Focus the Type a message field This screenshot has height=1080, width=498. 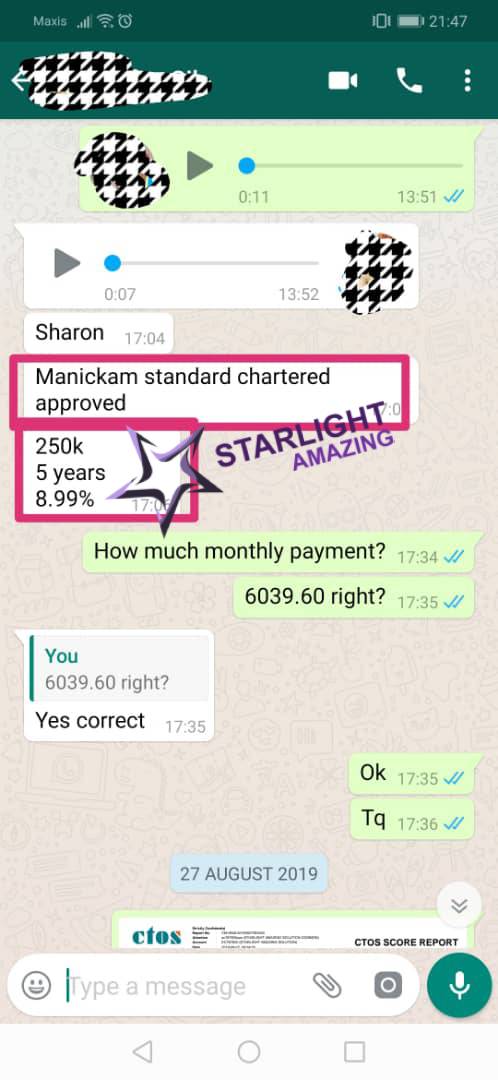186,986
